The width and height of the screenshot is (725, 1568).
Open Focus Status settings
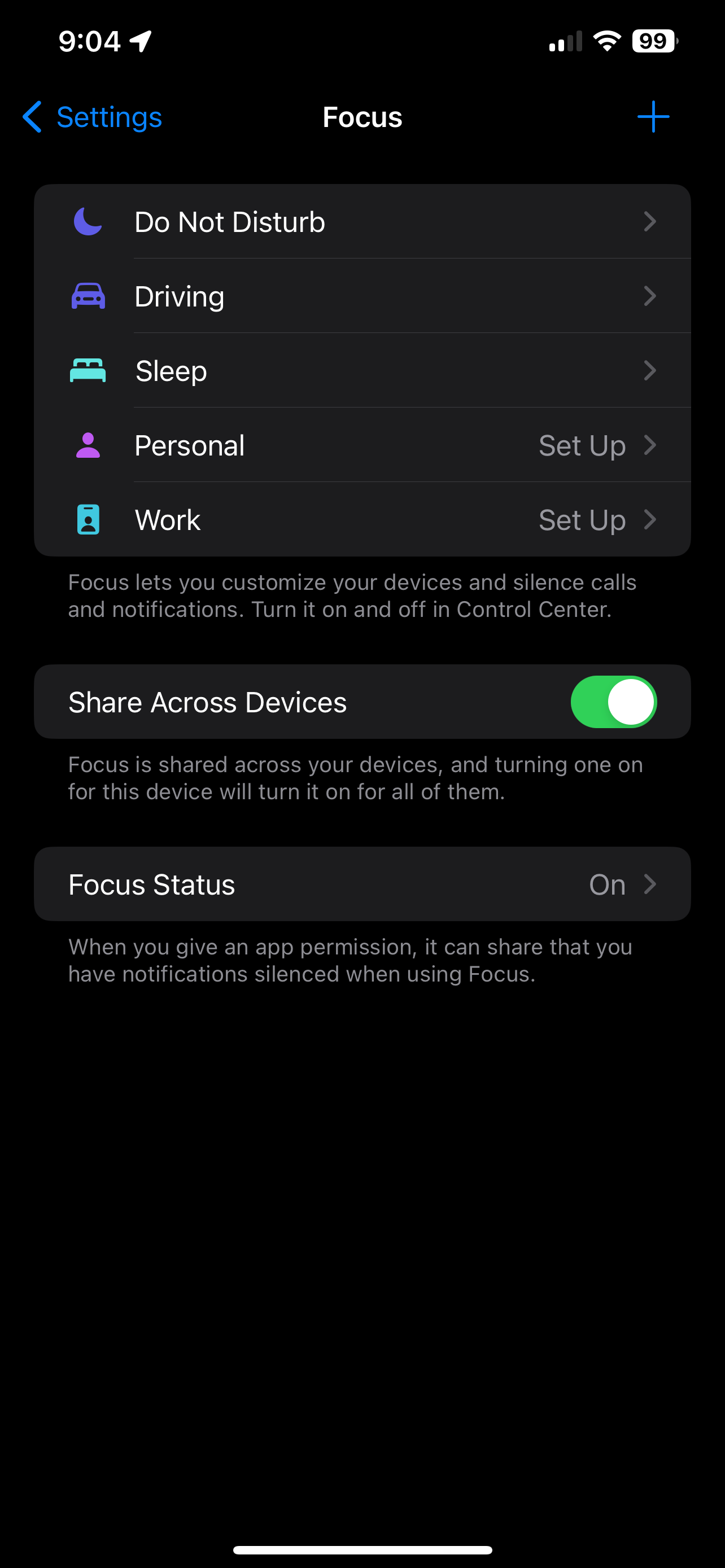362,884
